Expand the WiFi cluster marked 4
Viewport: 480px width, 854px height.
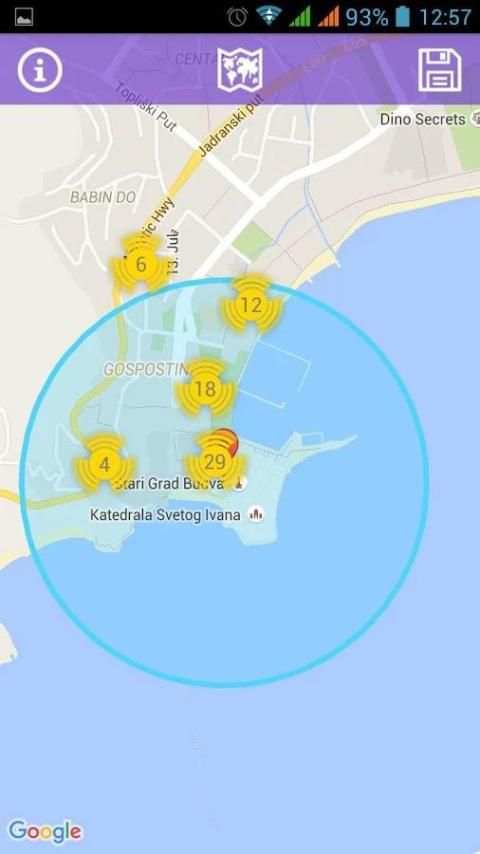105,464
